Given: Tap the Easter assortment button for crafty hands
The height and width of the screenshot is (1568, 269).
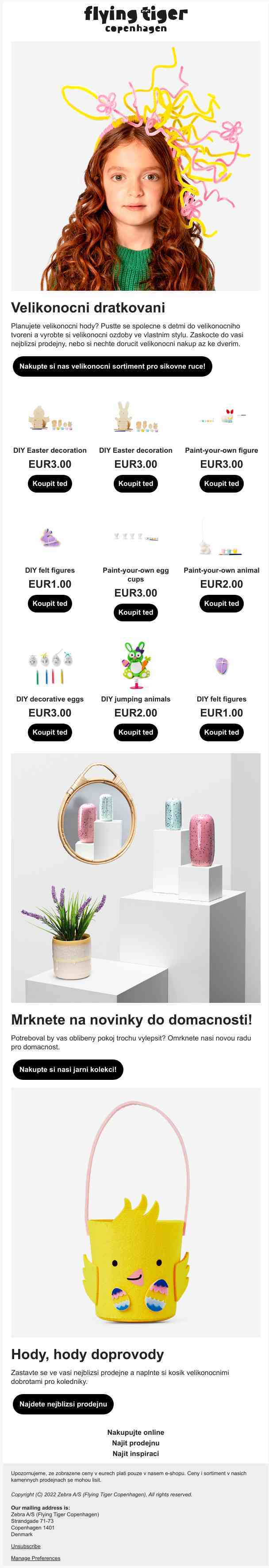Looking at the screenshot, I should pyautogui.click(x=112, y=366).
